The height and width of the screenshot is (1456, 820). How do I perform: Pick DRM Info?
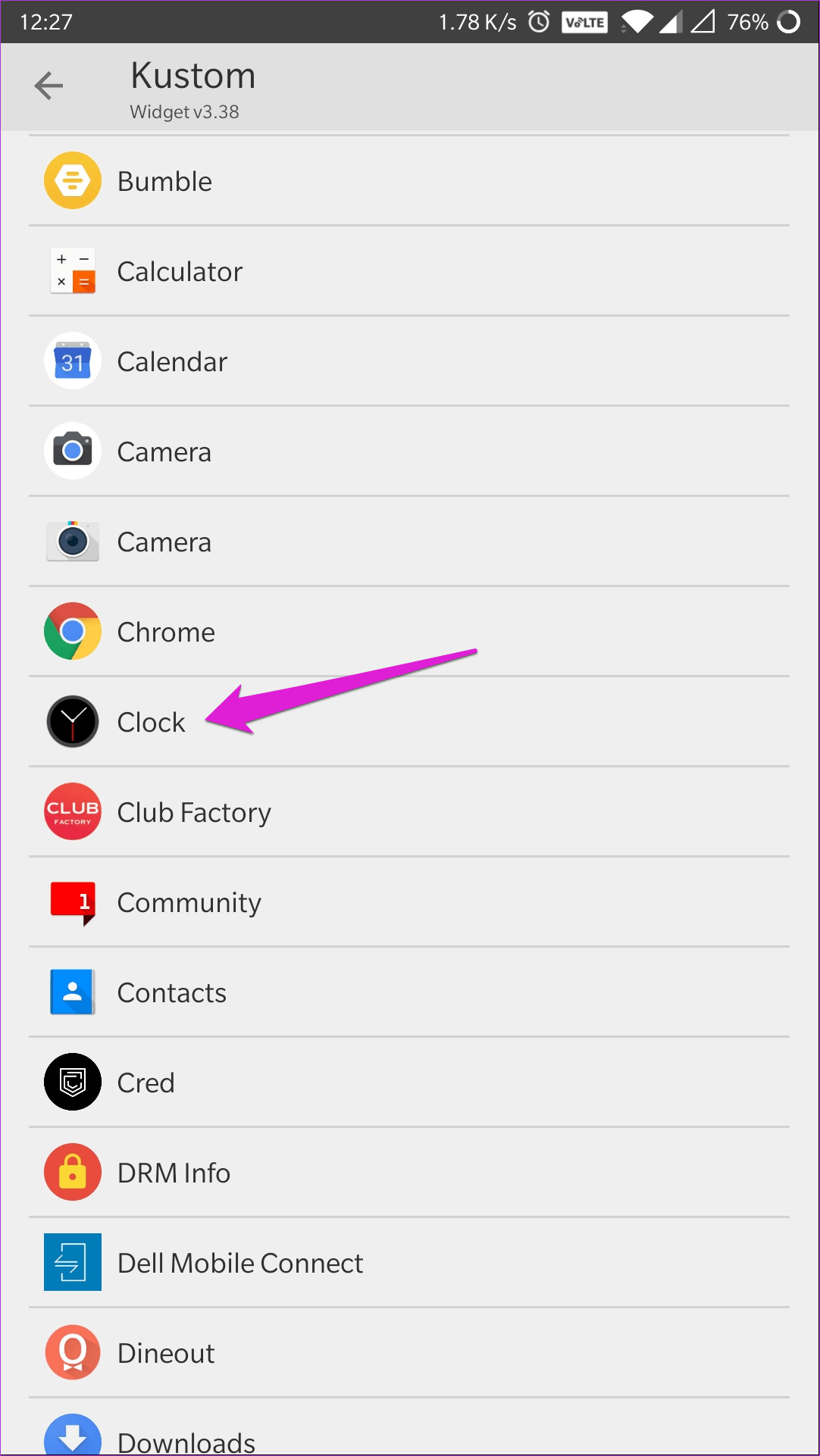pyautogui.click(x=174, y=1173)
